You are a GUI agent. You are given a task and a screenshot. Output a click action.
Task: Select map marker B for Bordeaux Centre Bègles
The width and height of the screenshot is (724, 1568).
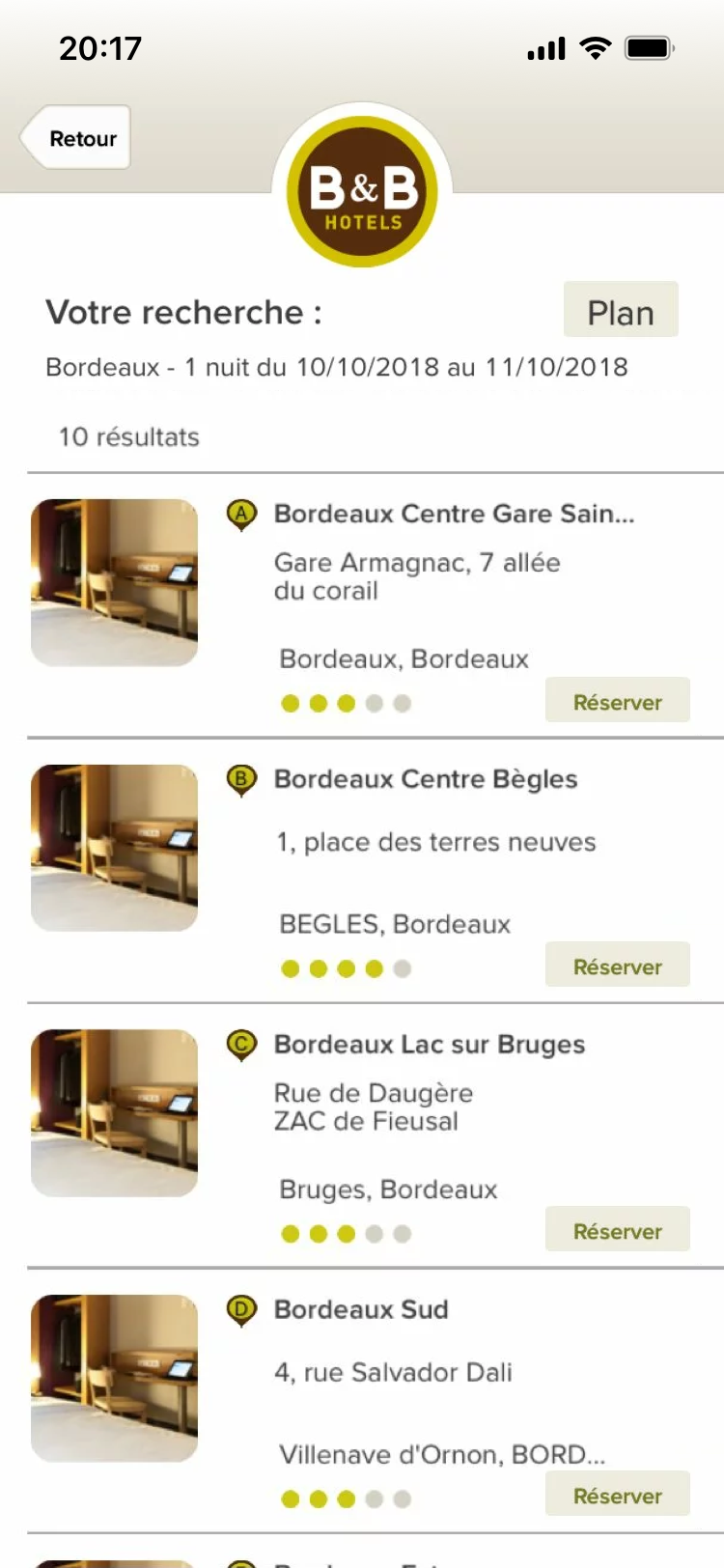(x=241, y=780)
